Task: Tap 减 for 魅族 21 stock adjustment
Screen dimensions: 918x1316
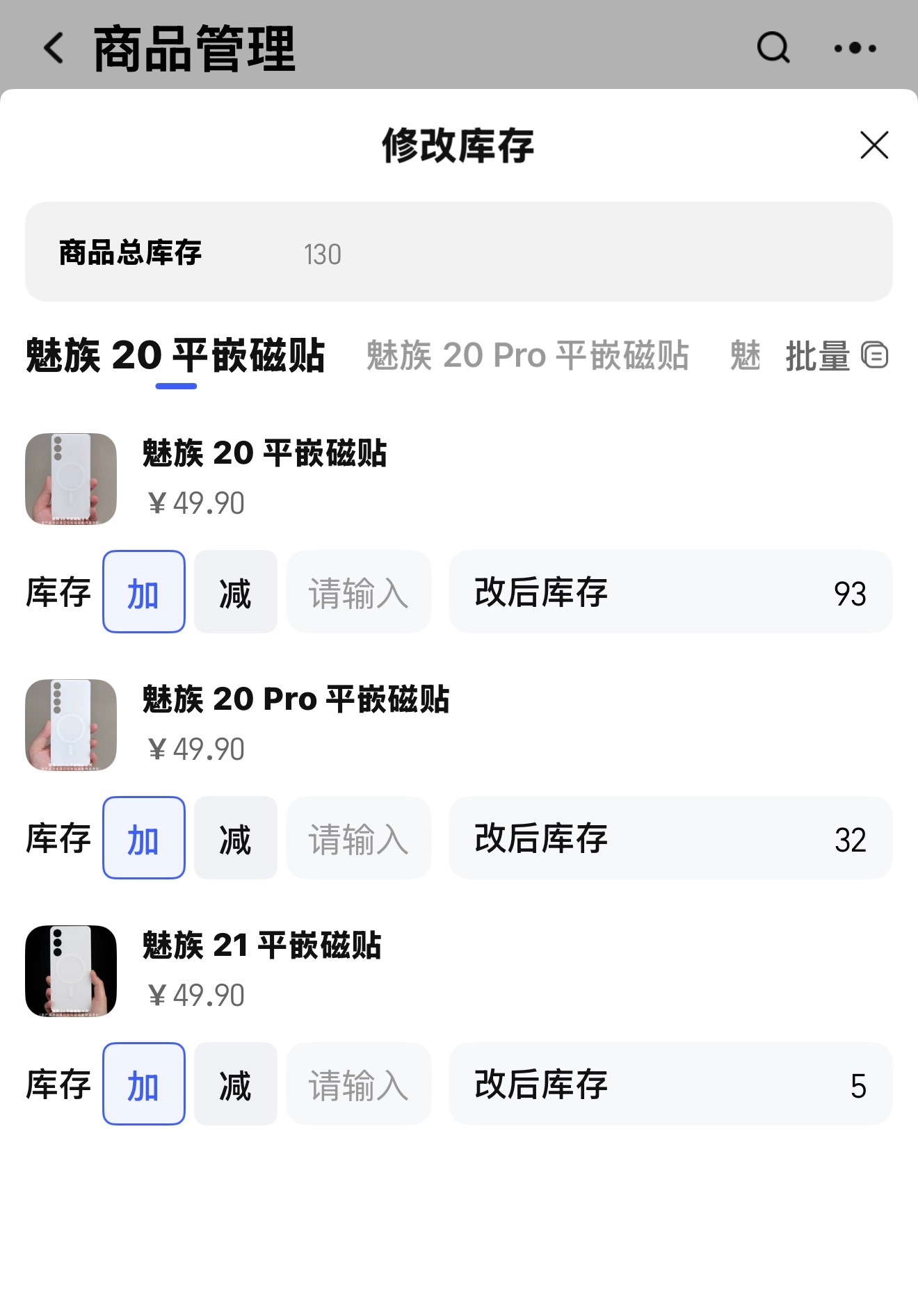Action: coord(235,1083)
